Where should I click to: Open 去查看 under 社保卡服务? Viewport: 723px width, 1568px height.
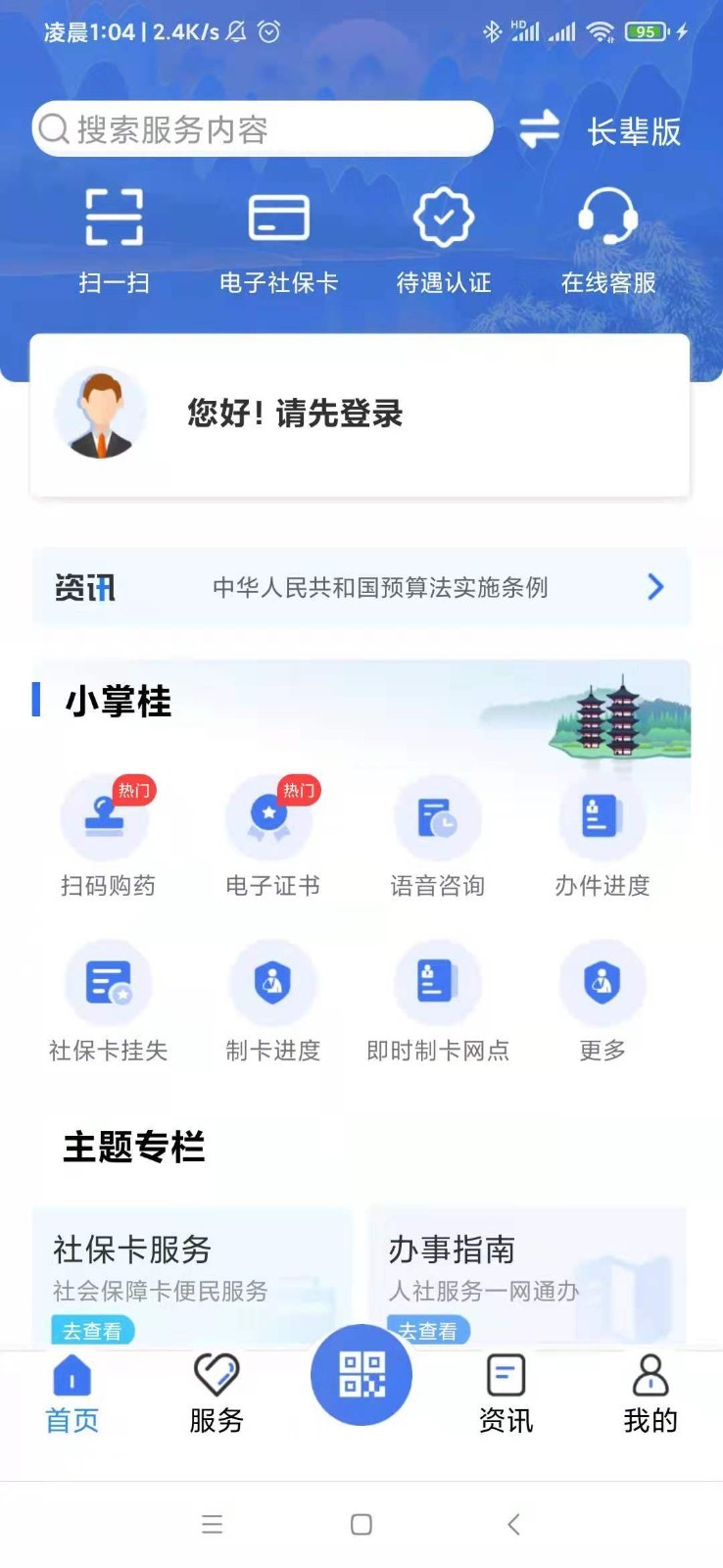[92, 1331]
